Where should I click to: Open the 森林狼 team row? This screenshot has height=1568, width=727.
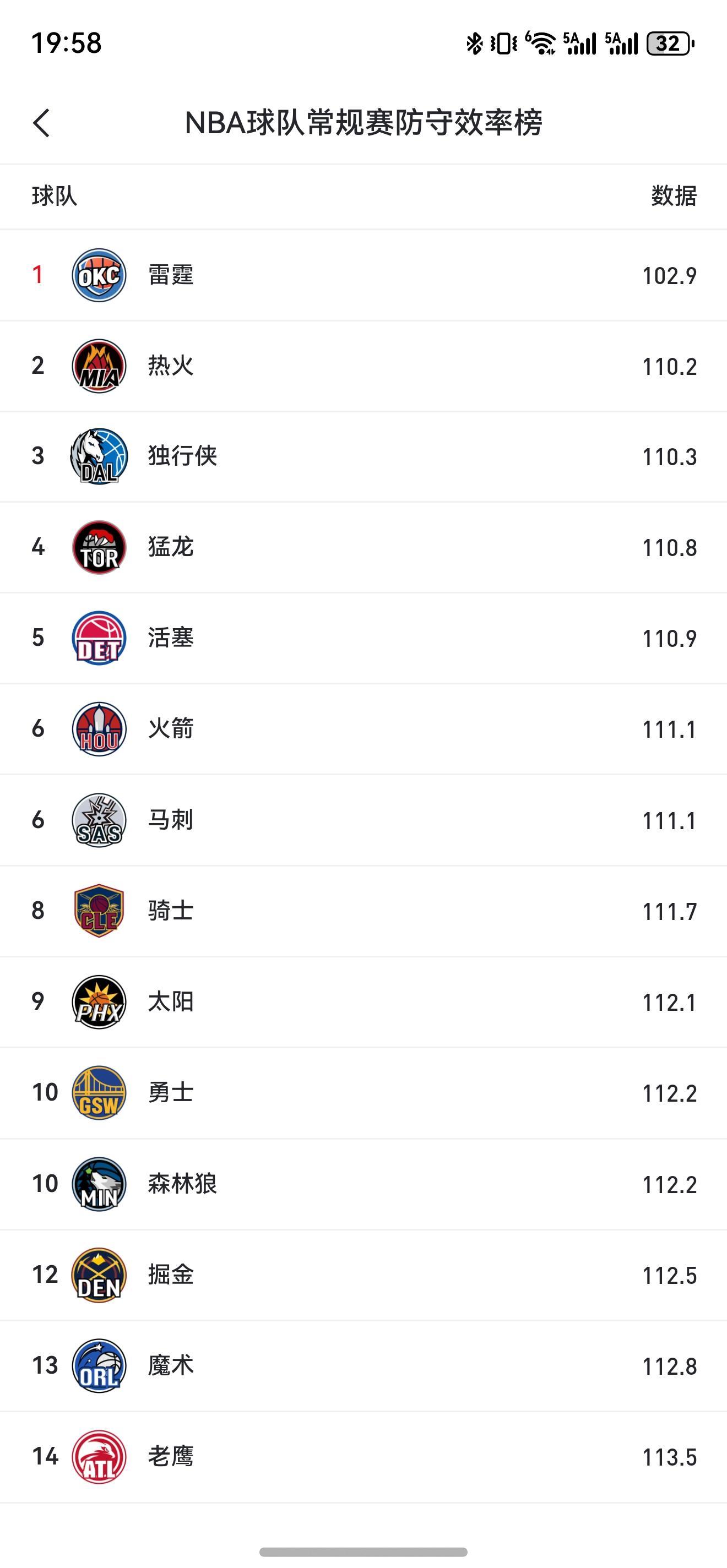coord(363,1184)
